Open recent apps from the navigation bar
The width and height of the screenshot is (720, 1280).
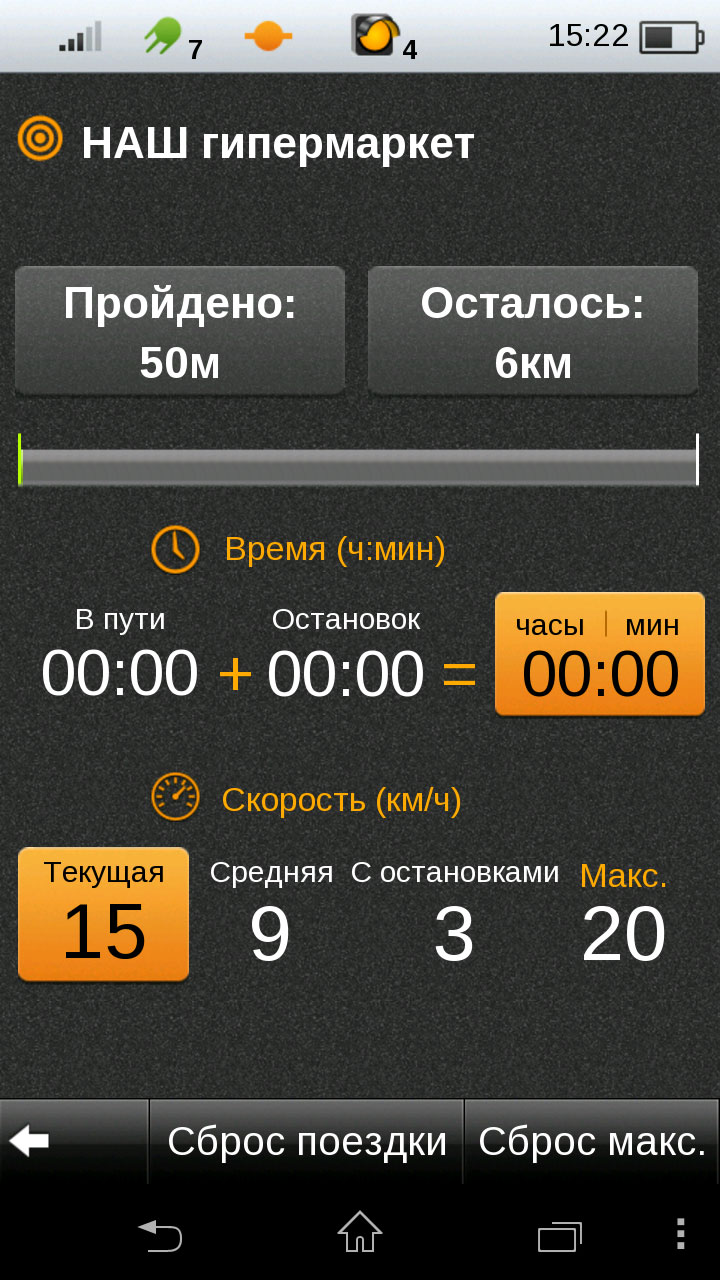(x=559, y=1236)
